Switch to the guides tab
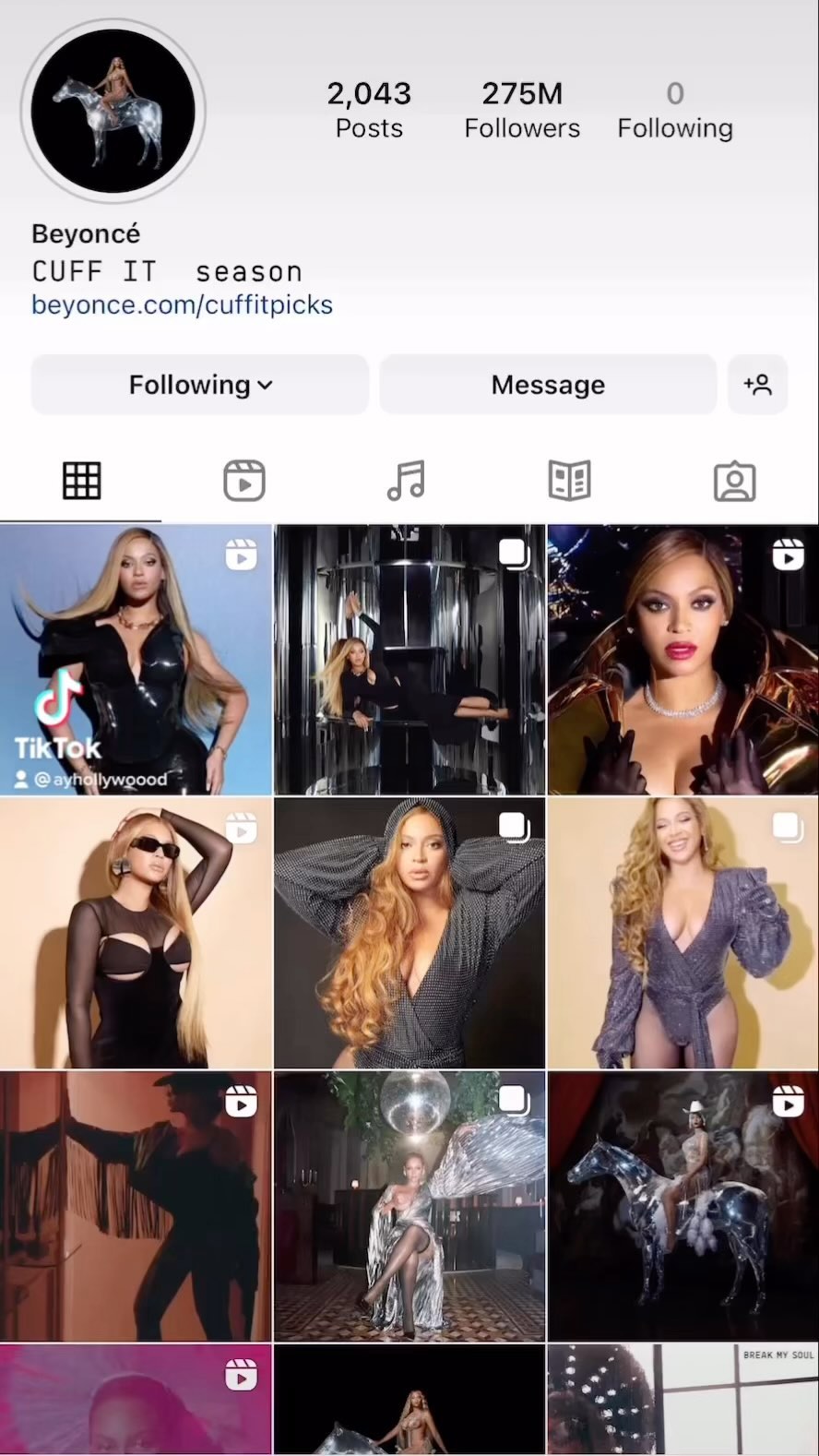The image size is (819, 1456). tap(569, 481)
